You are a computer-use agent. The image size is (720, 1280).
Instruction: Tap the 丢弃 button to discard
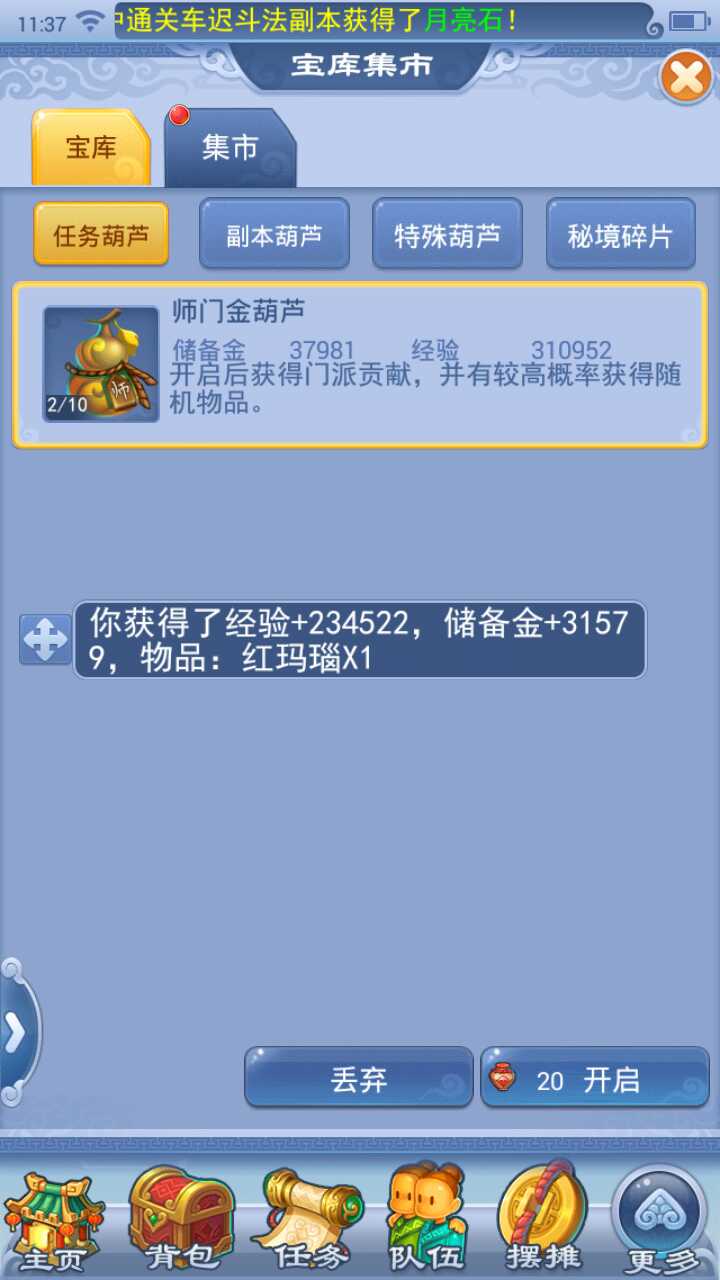click(358, 1079)
